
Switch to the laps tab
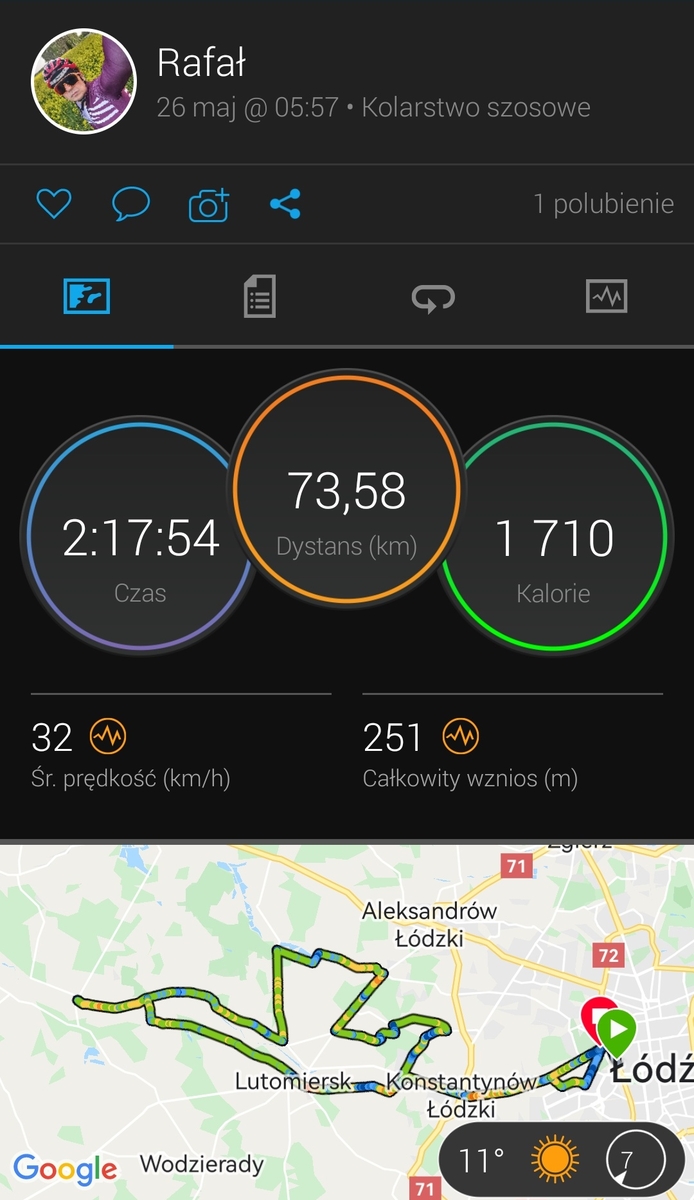(433, 297)
